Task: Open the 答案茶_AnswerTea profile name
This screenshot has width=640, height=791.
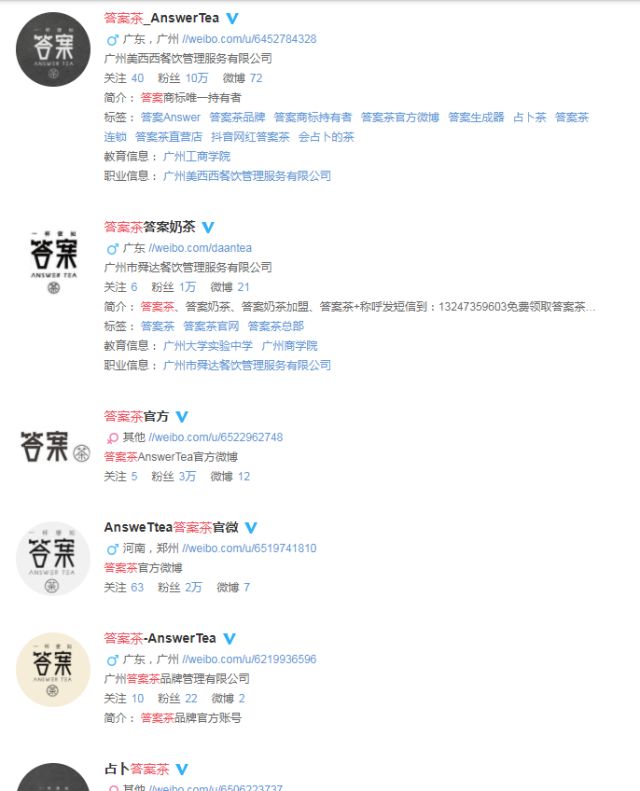Action: (x=161, y=19)
